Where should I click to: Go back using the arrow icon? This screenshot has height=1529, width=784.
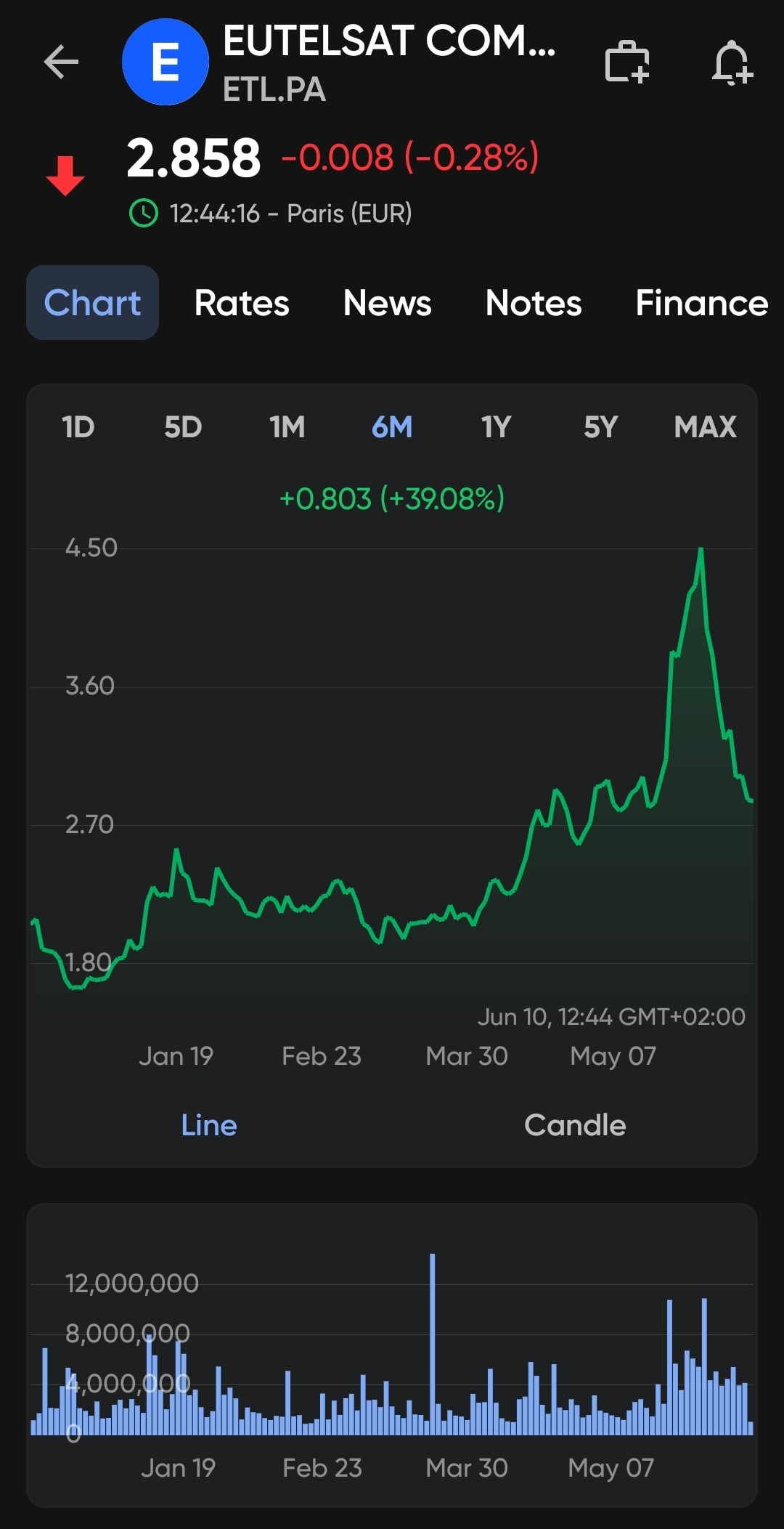pos(61,62)
